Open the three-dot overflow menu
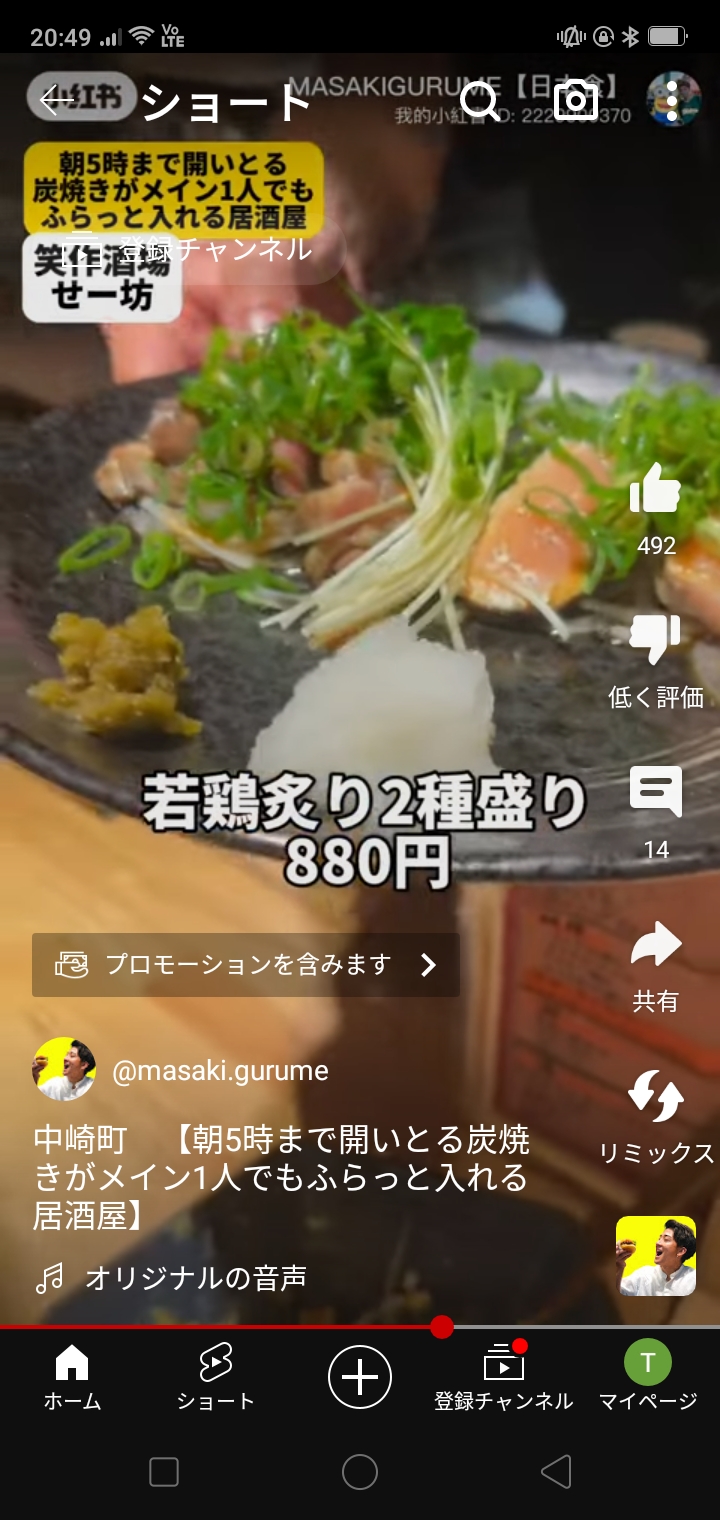Image resolution: width=720 pixels, height=1520 pixels. pyautogui.click(x=672, y=100)
